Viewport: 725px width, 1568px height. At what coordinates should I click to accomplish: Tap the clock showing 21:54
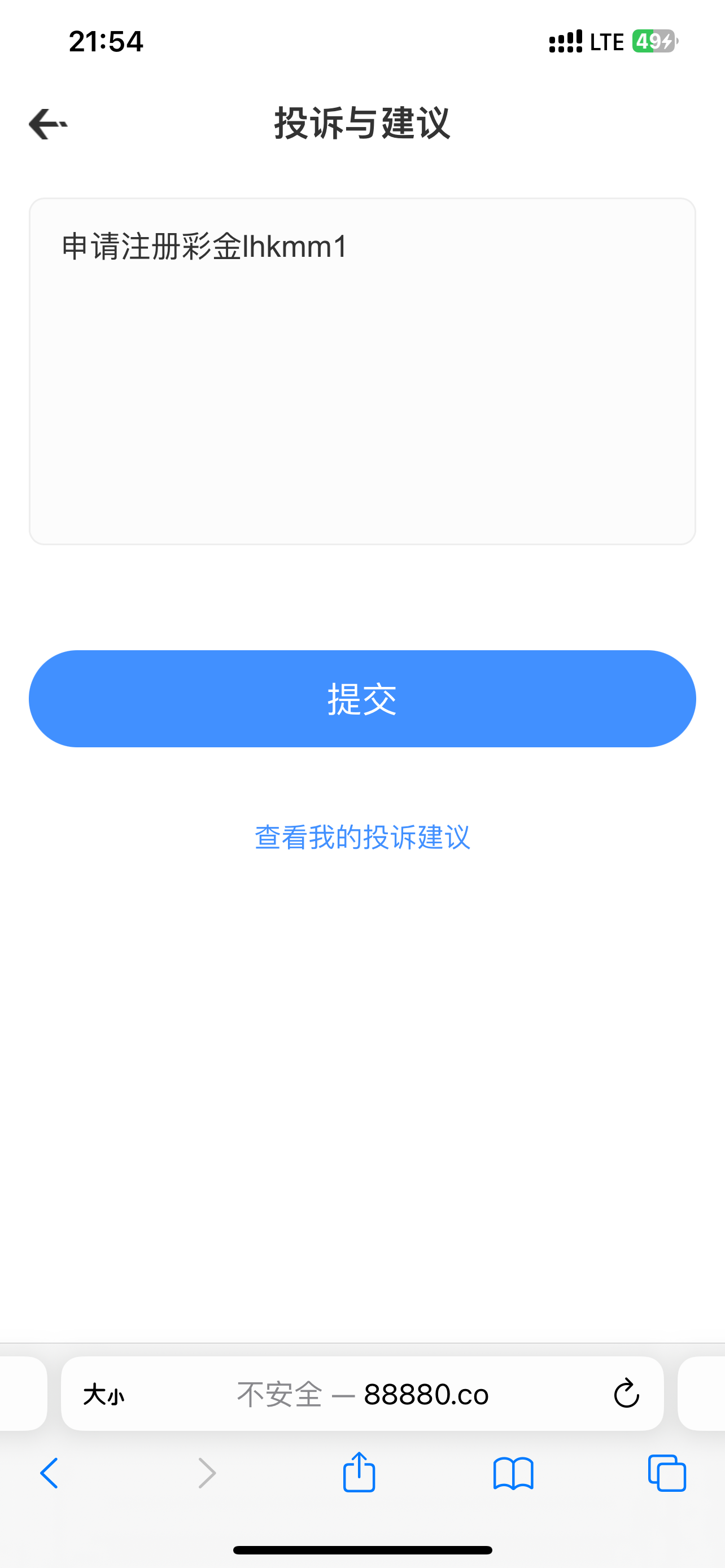104,41
